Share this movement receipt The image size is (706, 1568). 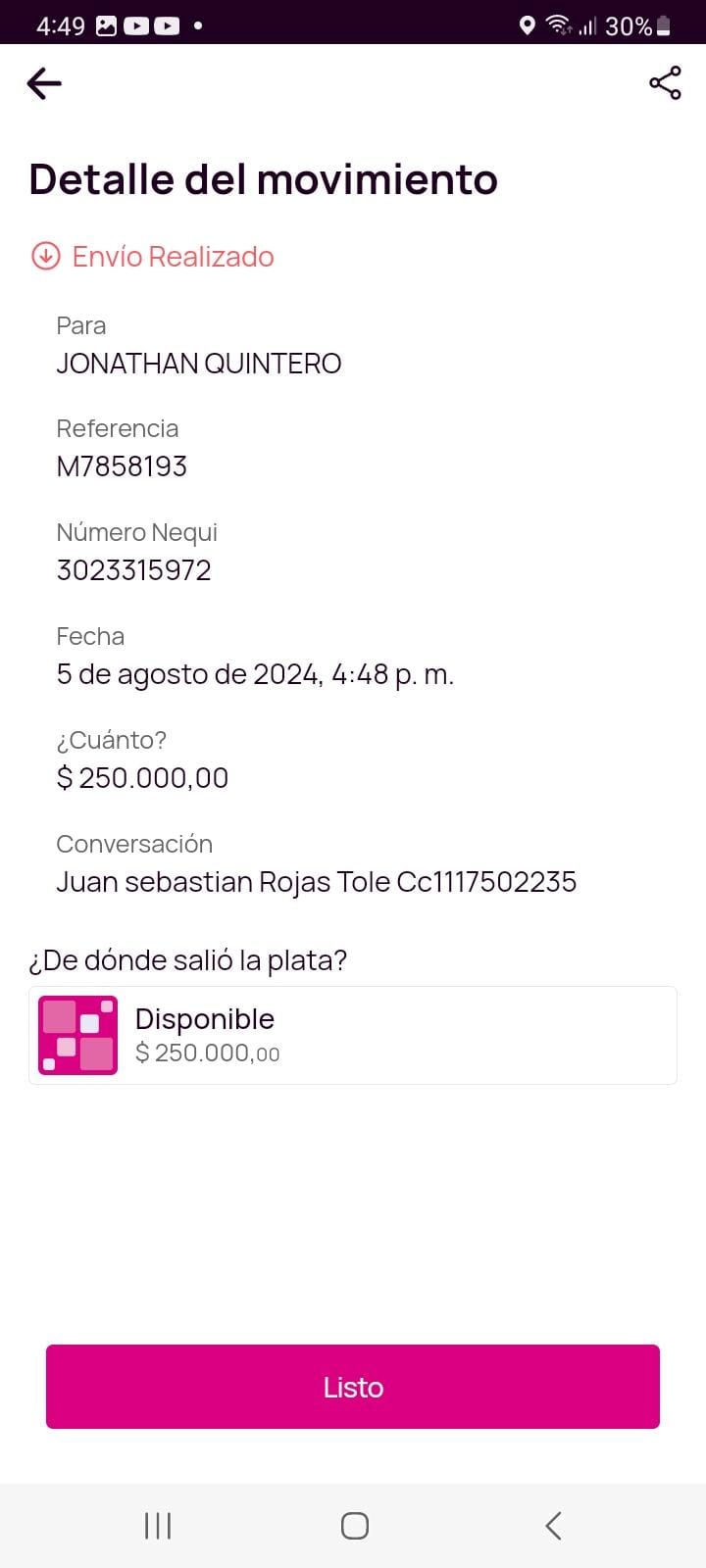pyautogui.click(x=665, y=83)
